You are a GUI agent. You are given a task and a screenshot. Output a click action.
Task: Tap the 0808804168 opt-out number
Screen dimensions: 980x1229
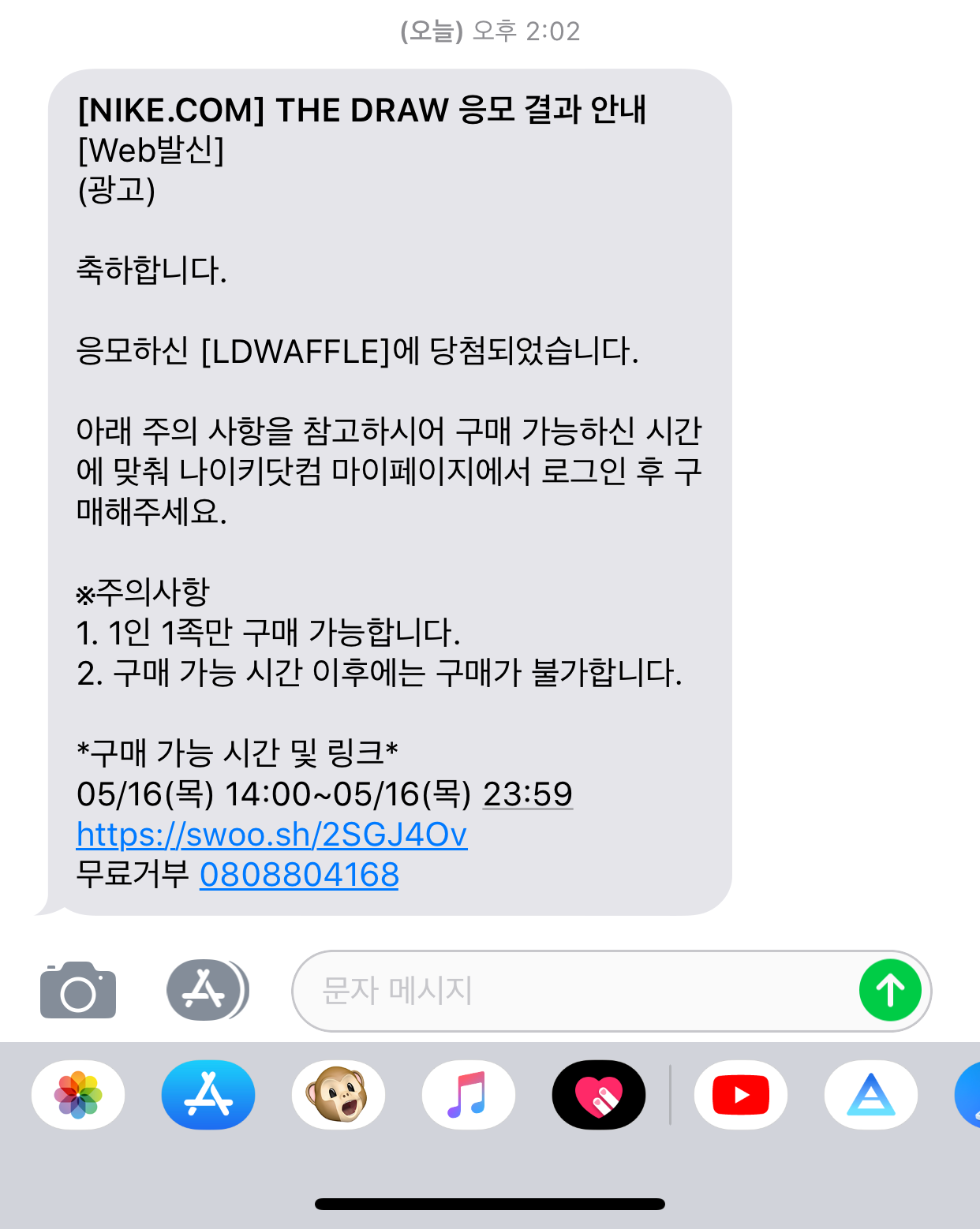(x=299, y=875)
